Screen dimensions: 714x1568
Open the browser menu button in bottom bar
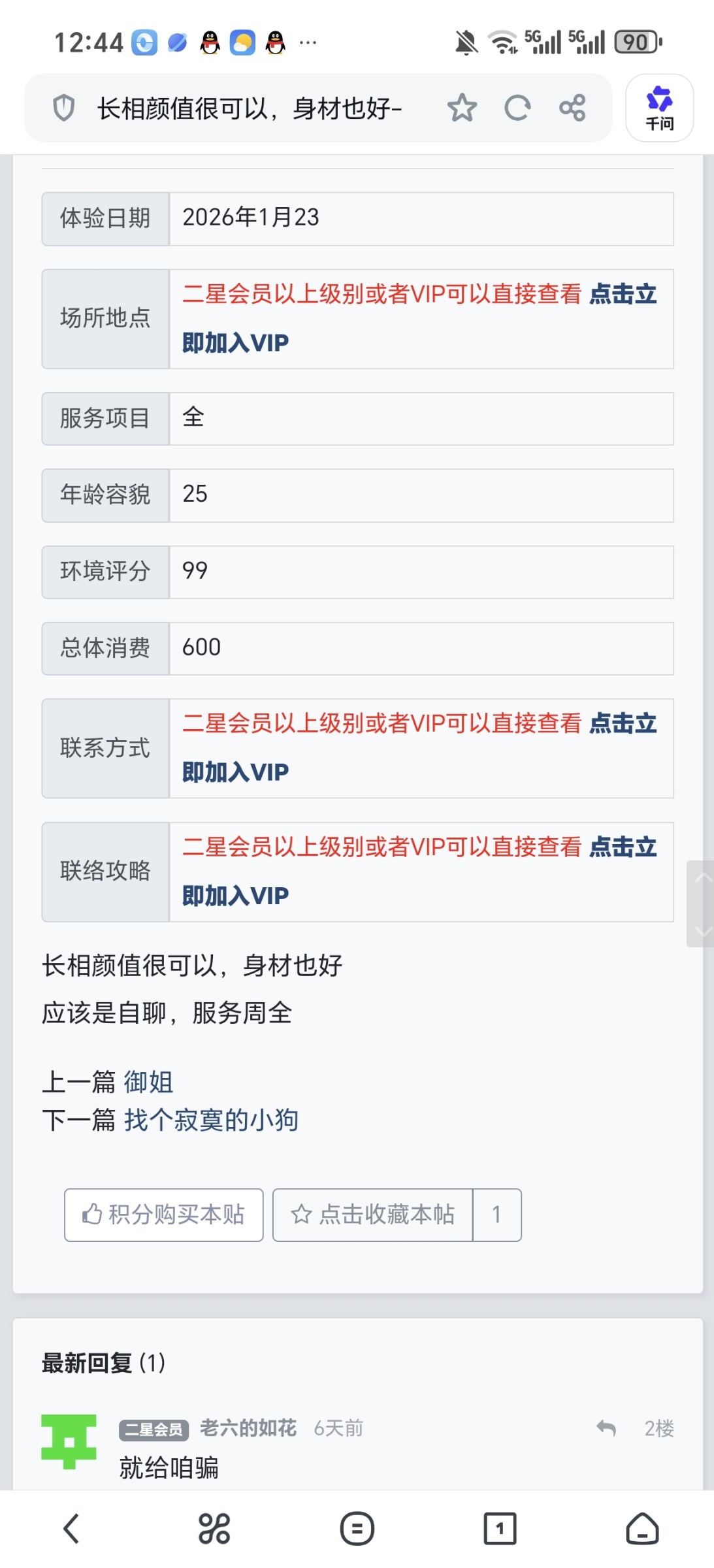coord(357,1529)
